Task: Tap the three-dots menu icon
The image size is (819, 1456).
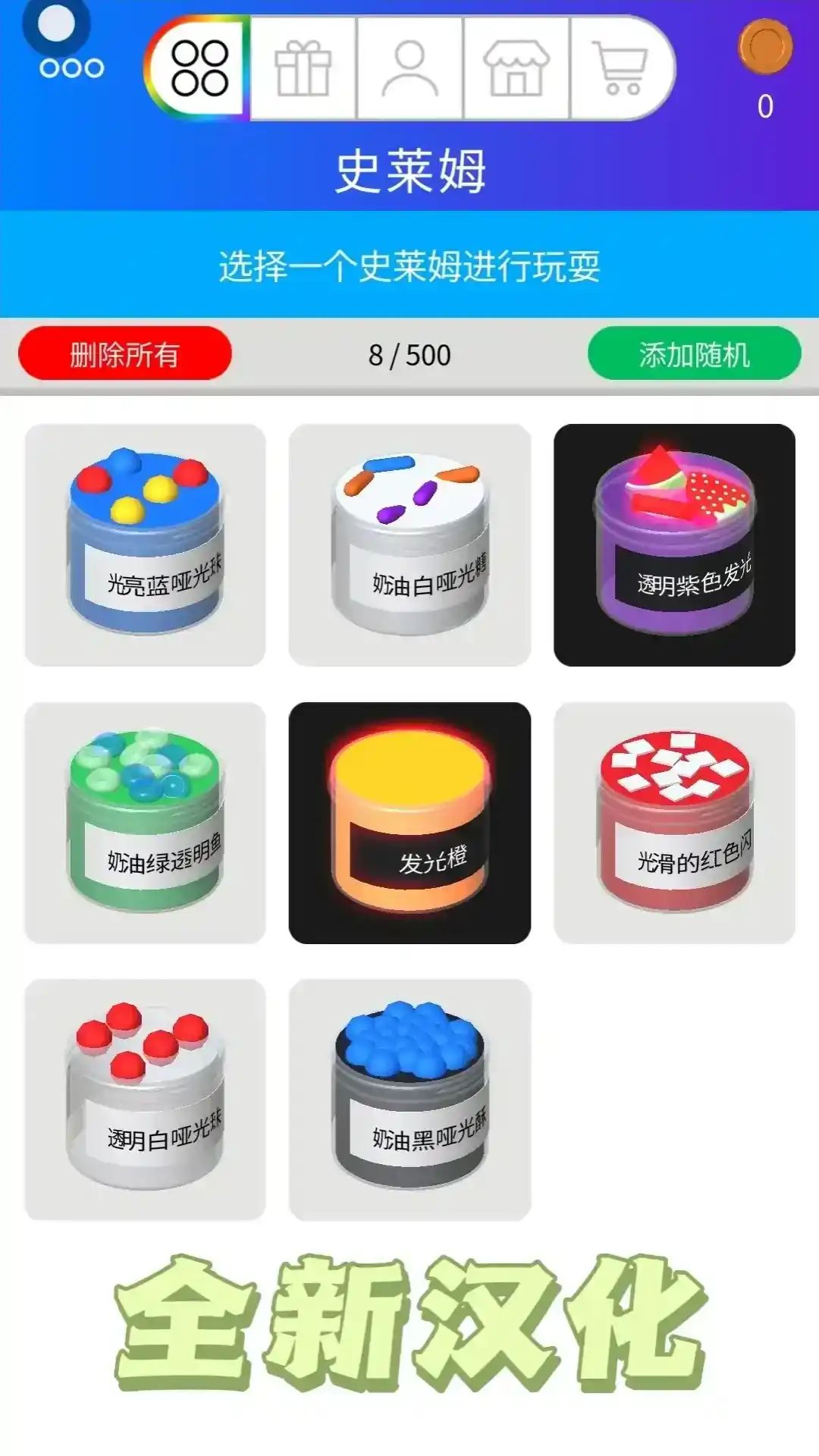Action: 71,68
